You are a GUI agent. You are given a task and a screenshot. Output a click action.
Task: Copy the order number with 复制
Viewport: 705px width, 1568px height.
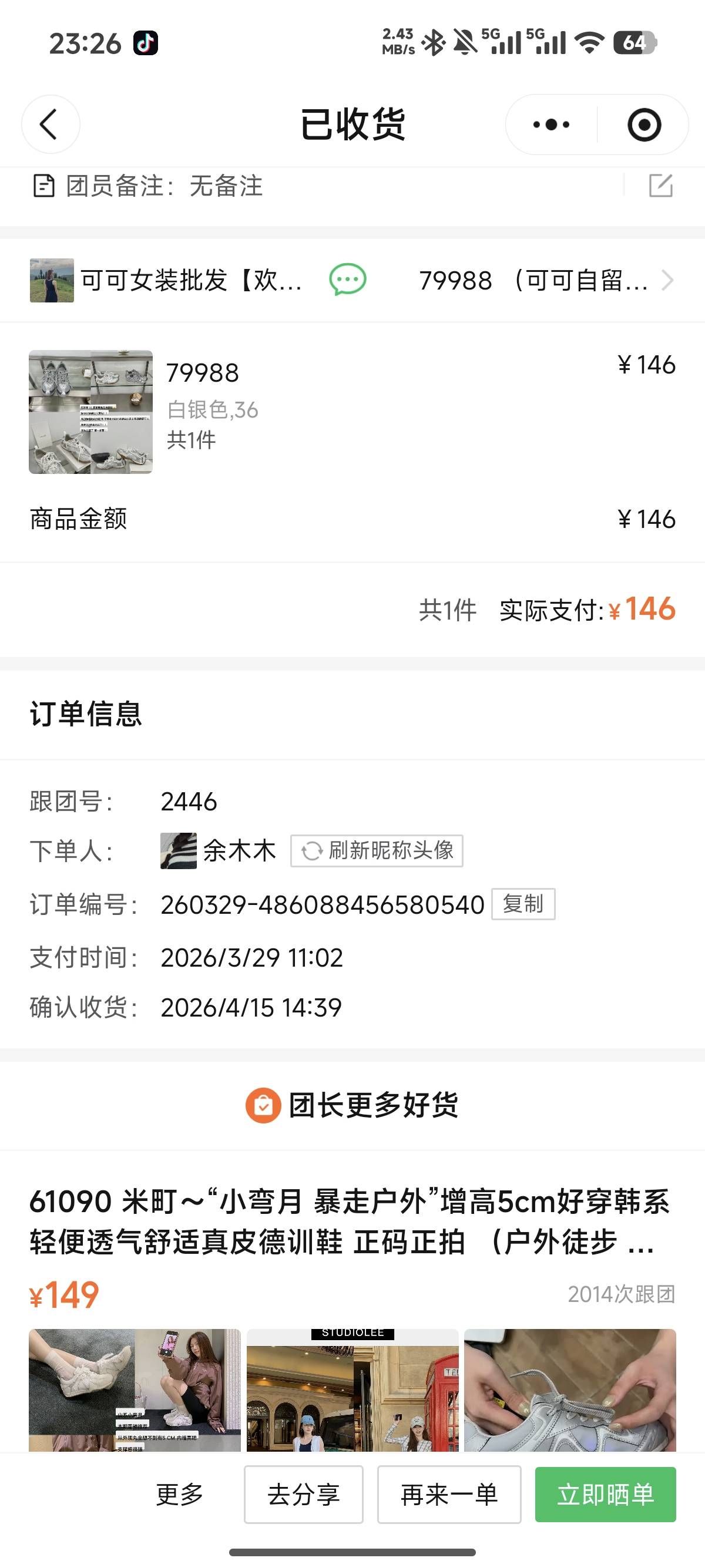coord(523,904)
